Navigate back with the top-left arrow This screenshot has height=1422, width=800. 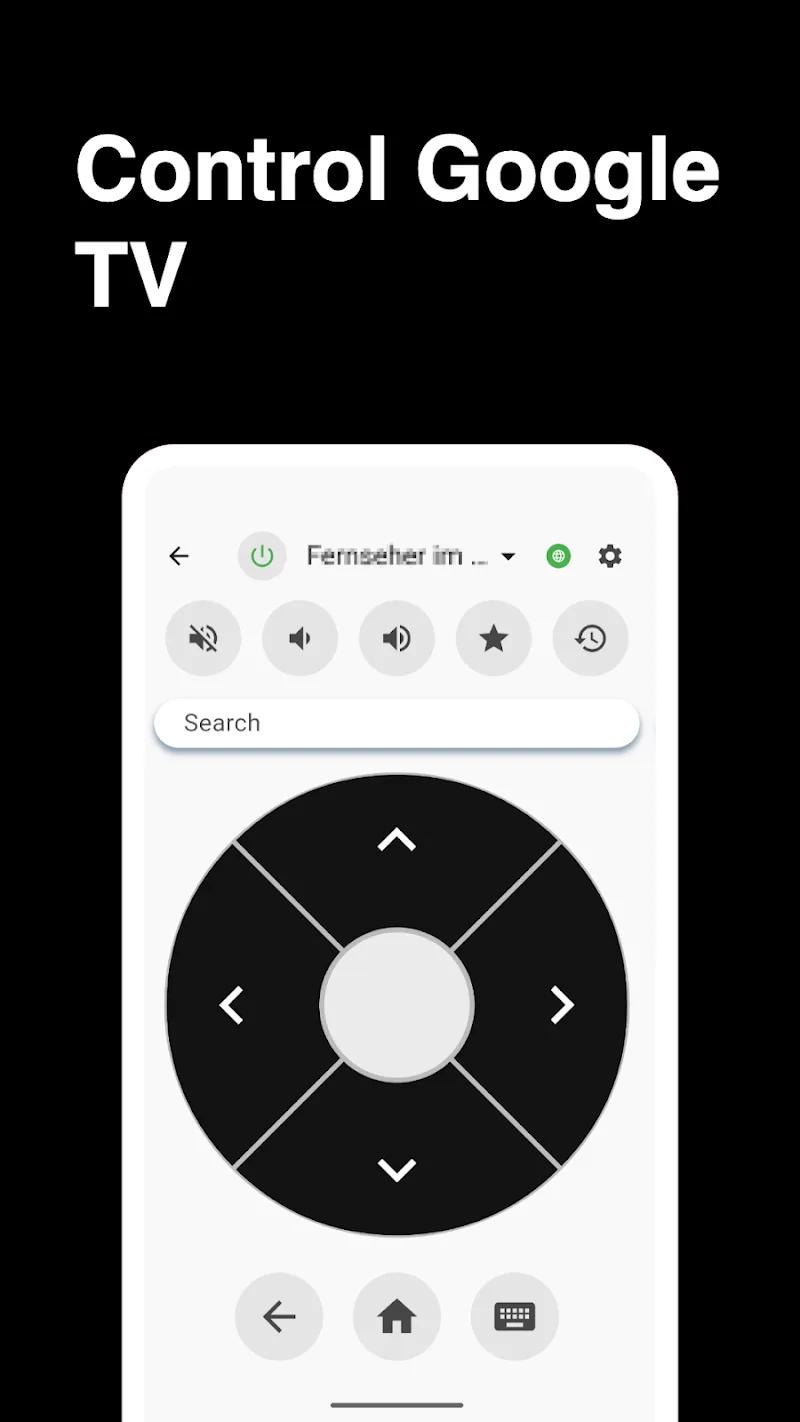179,556
